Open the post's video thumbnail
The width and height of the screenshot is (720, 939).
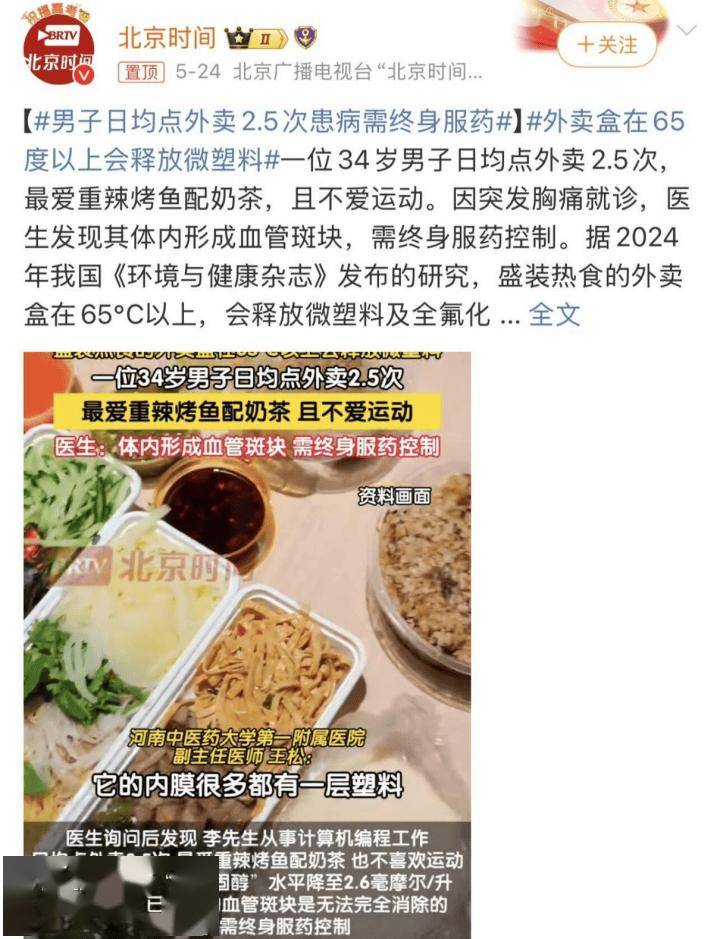click(x=247, y=640)
